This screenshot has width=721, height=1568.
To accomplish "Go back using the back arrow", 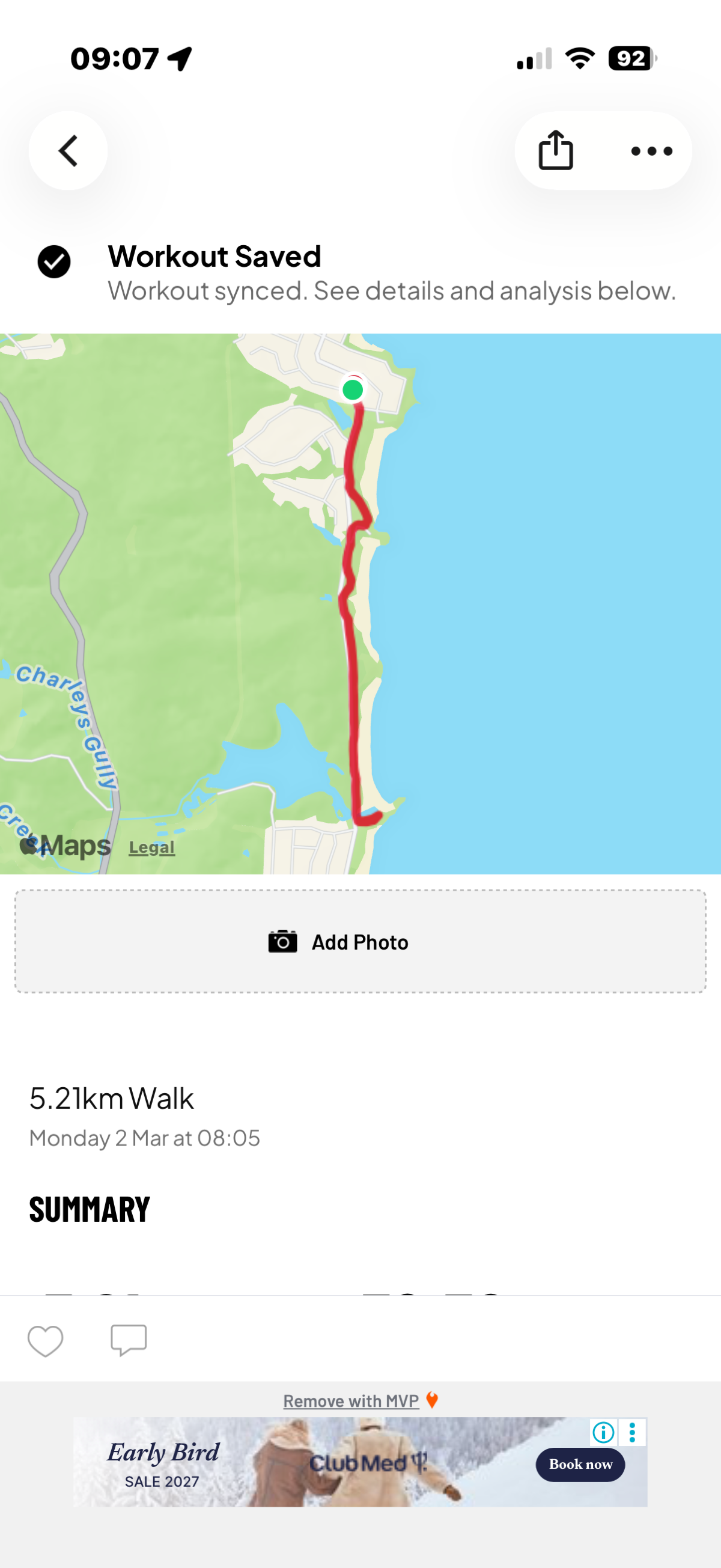I will pyautogui.click(x=68, y=150).
